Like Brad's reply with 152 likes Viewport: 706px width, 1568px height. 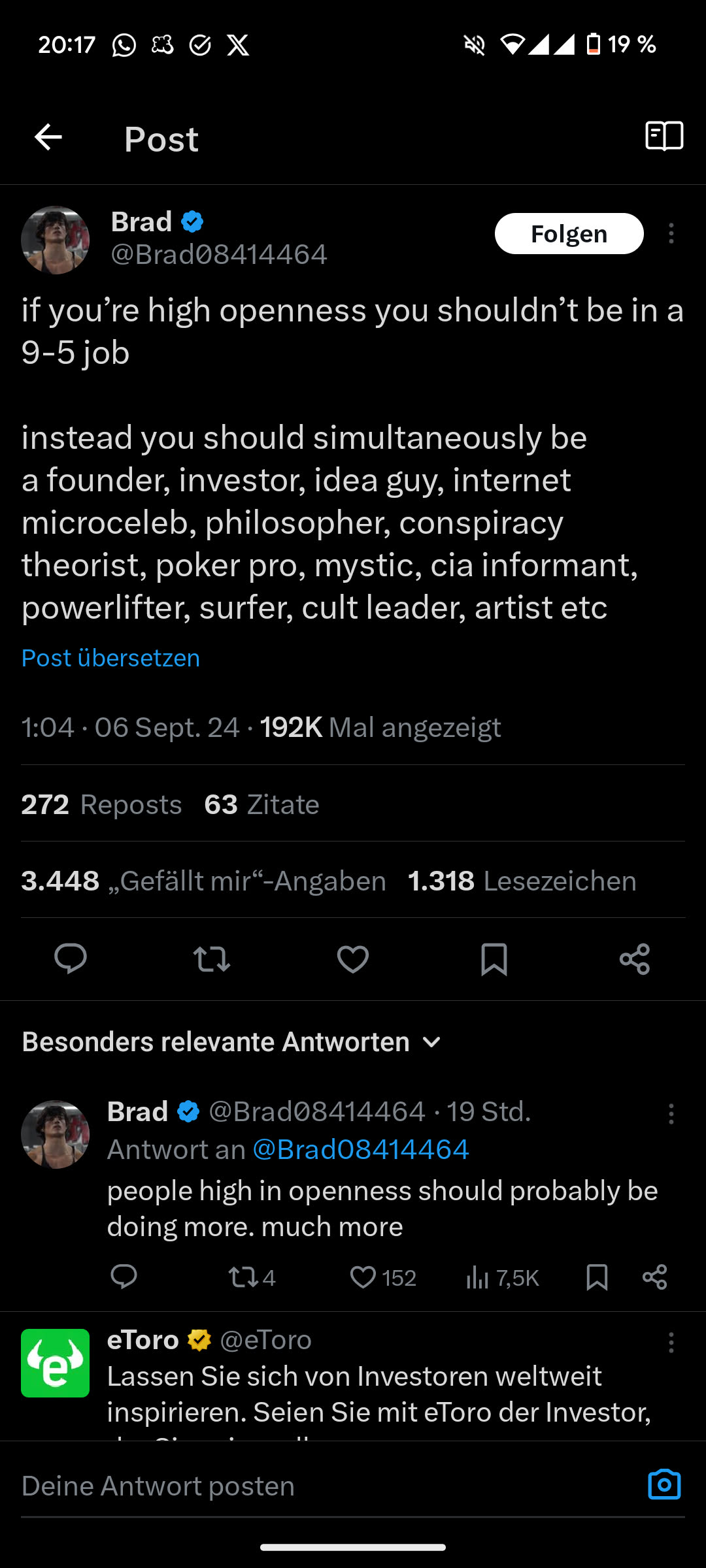pos(363,1277)
